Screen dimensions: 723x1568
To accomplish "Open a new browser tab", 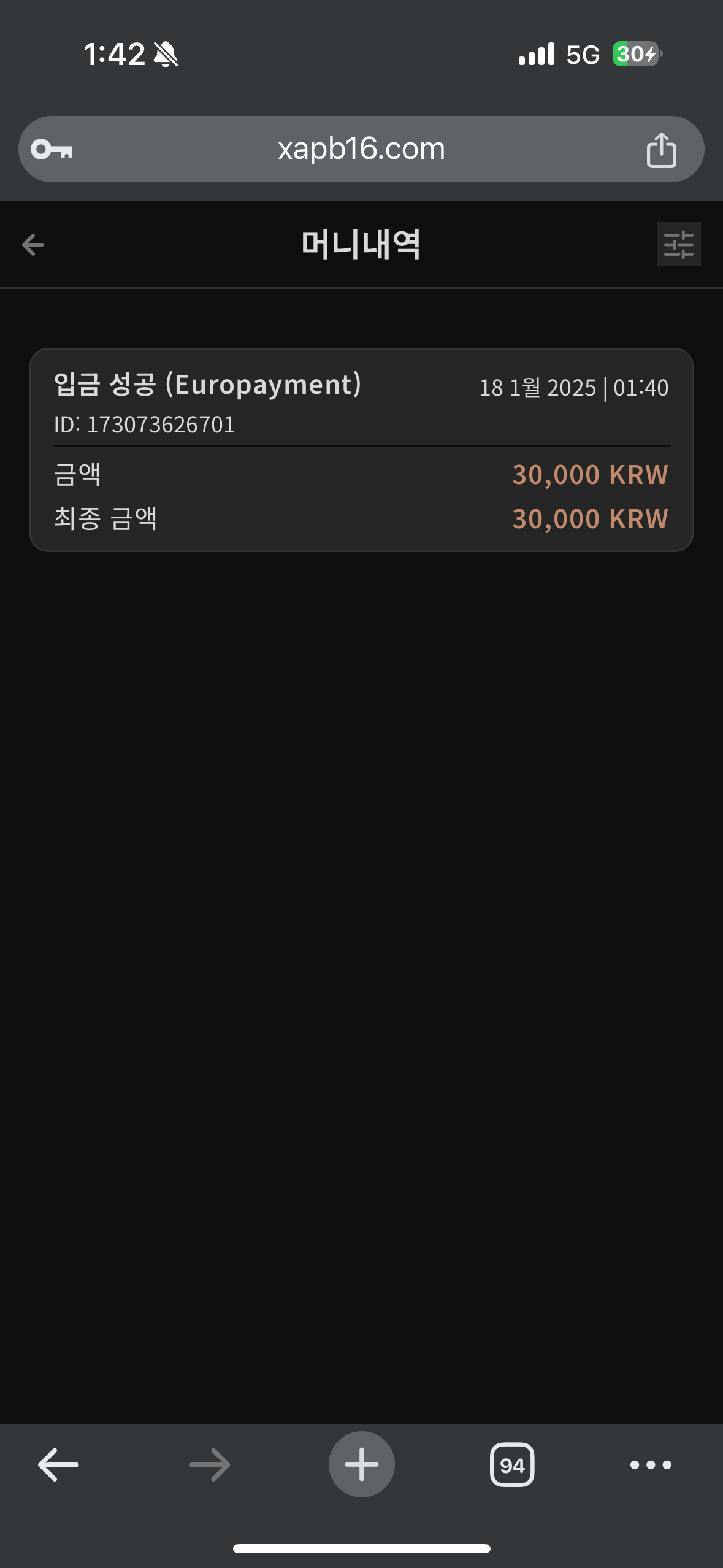I will pos(361,1464).
